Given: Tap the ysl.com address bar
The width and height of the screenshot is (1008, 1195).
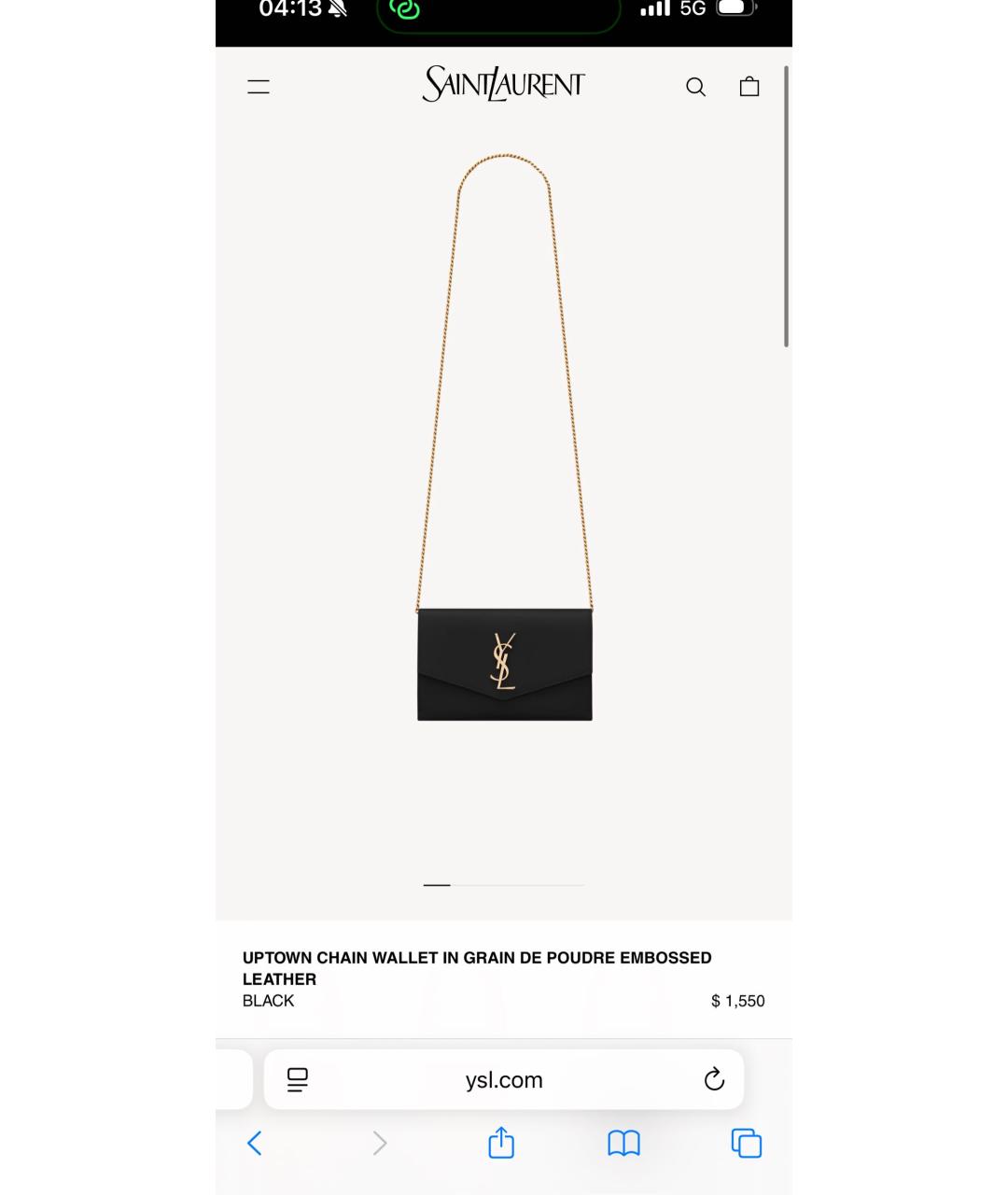Looking at the screenshot, I should point(504,1080).
